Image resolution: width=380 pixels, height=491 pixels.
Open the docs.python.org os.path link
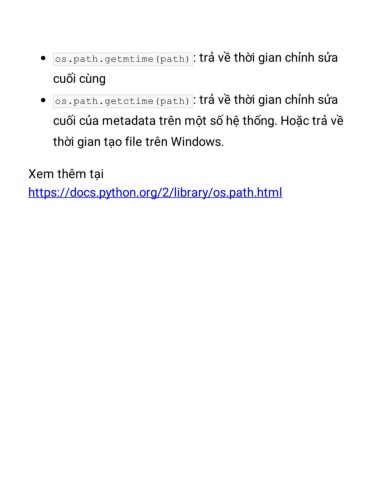point(155,193)
